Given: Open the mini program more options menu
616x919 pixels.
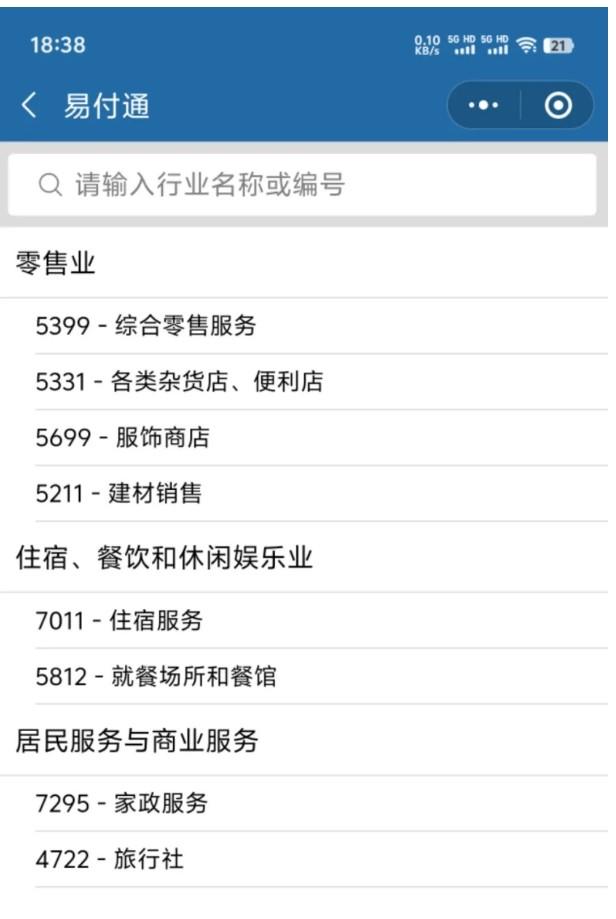Looking at the screenshot, I should coord(486,106).
